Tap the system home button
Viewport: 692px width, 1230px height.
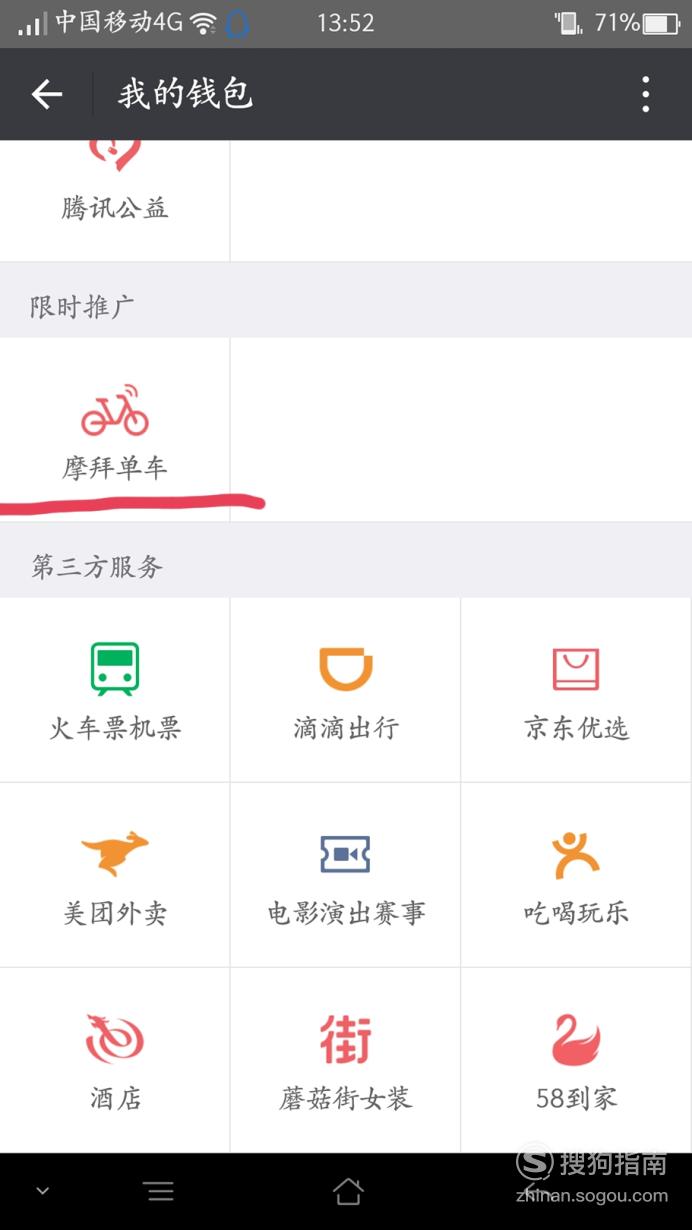click(x=347, y=1191)
